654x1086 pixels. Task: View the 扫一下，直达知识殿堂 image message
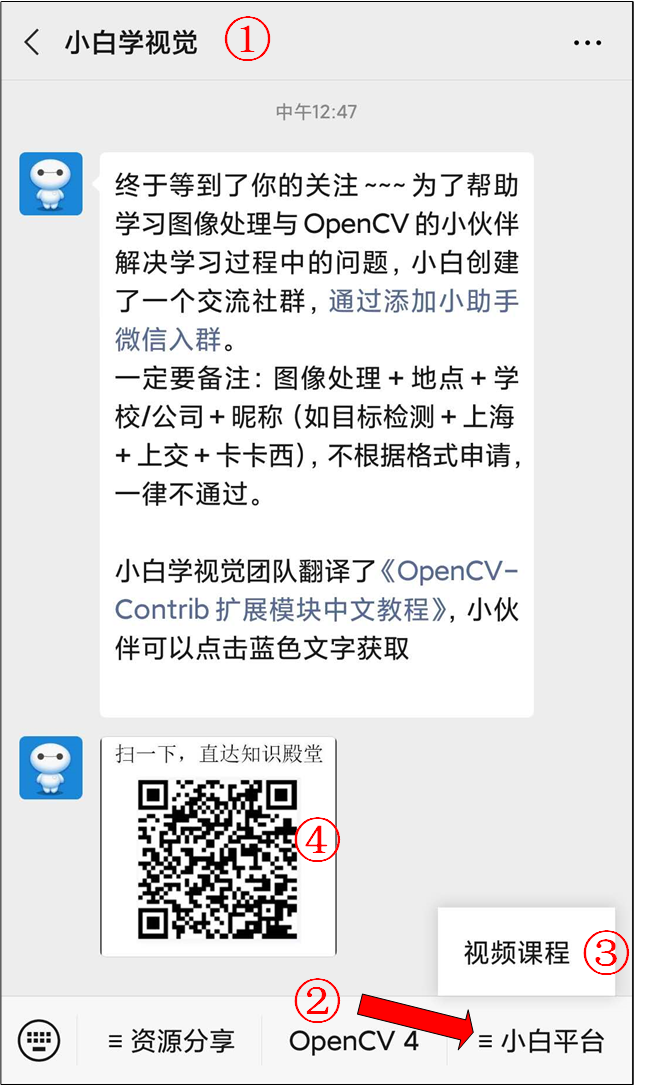pyautogui.click(x=218, y=846)
